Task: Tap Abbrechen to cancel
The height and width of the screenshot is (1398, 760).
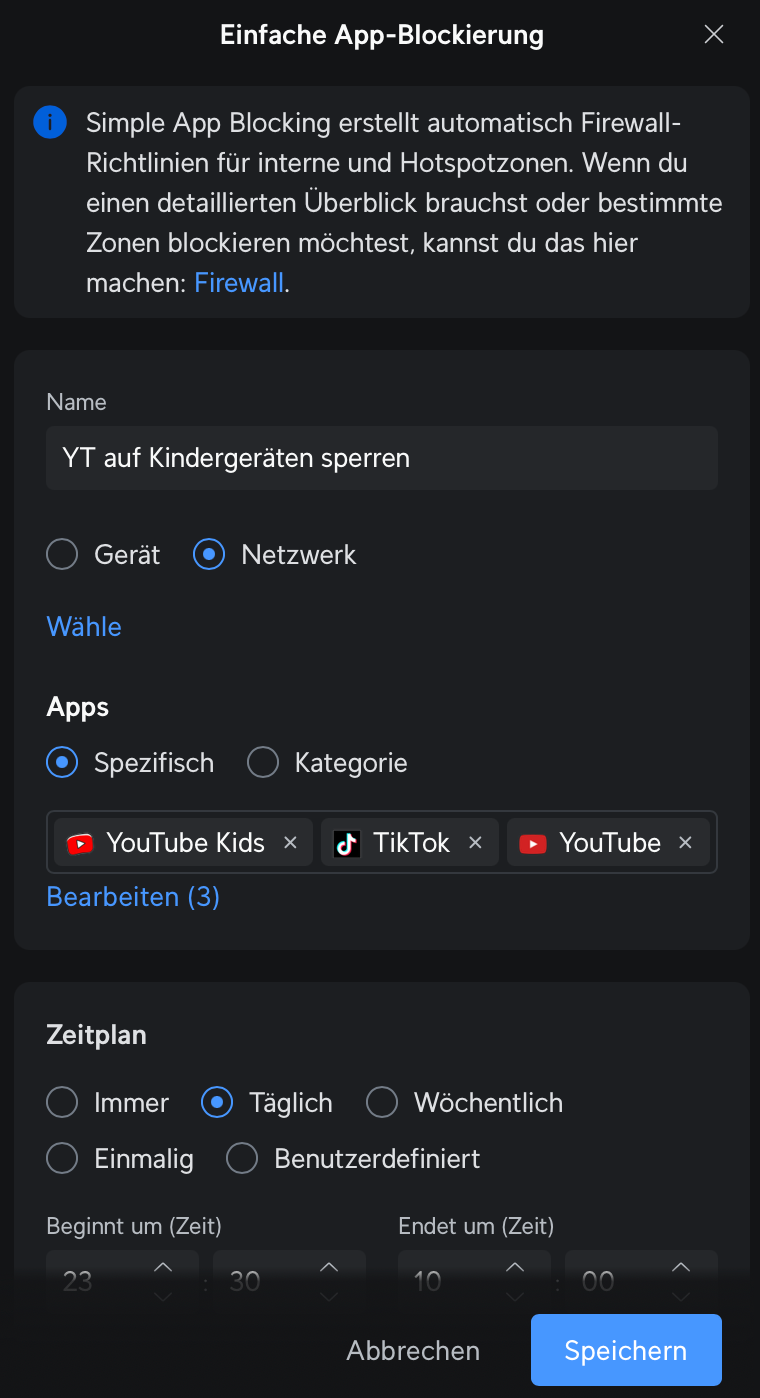Action: [413, 1351]
